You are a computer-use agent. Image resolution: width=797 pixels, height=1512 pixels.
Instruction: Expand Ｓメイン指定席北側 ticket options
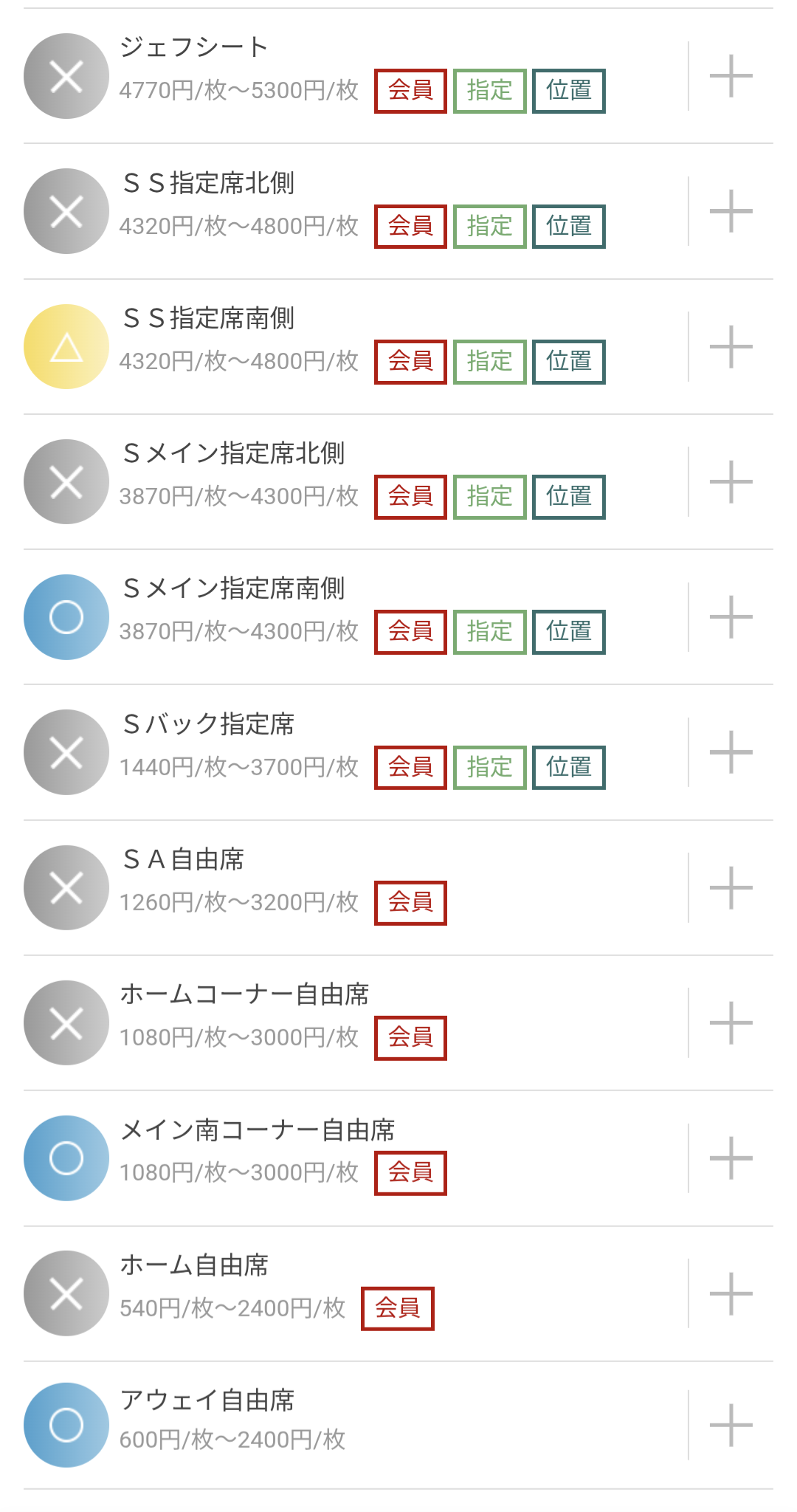[731, 481]
